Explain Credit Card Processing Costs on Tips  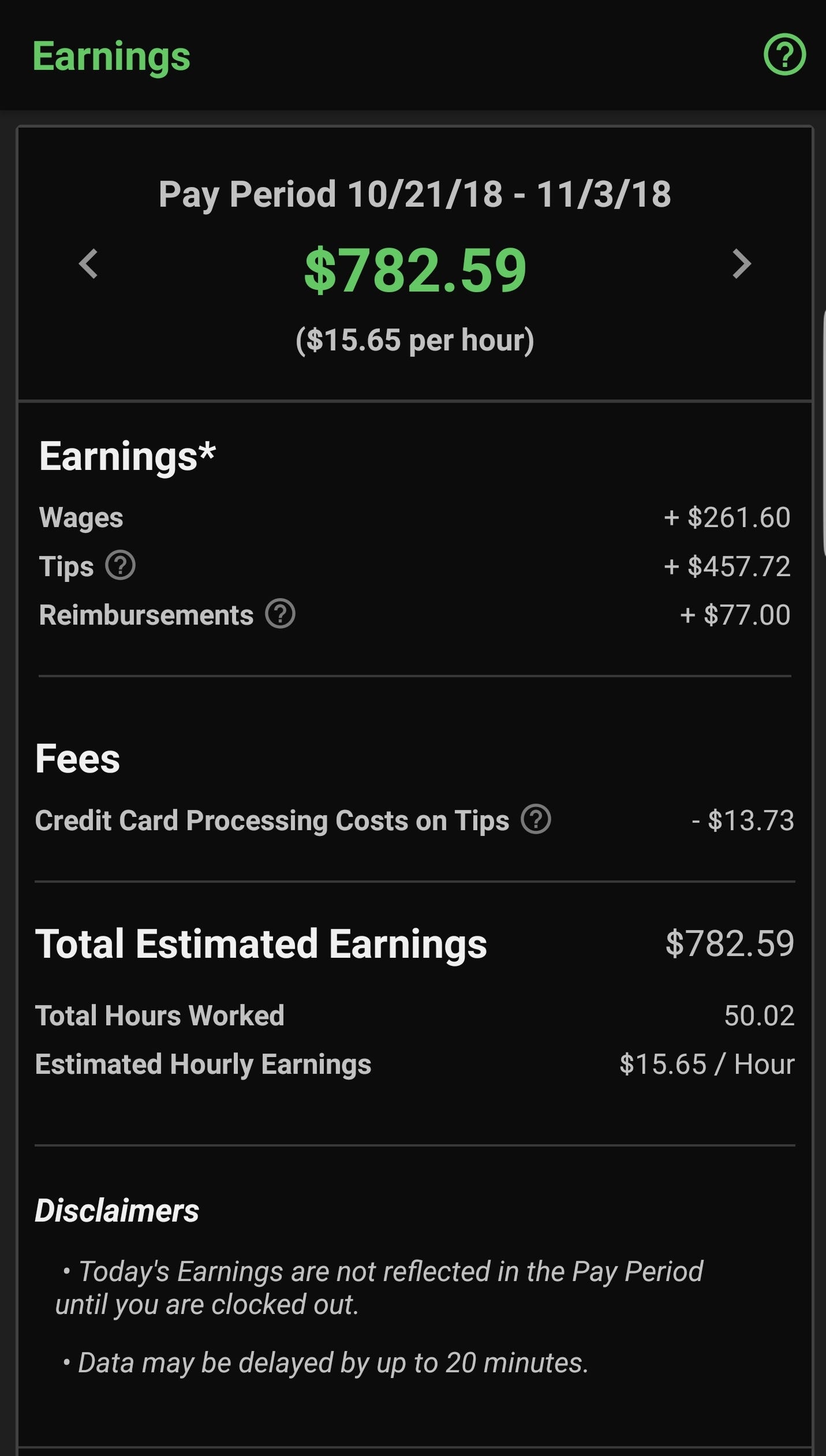tap(536, 819)
